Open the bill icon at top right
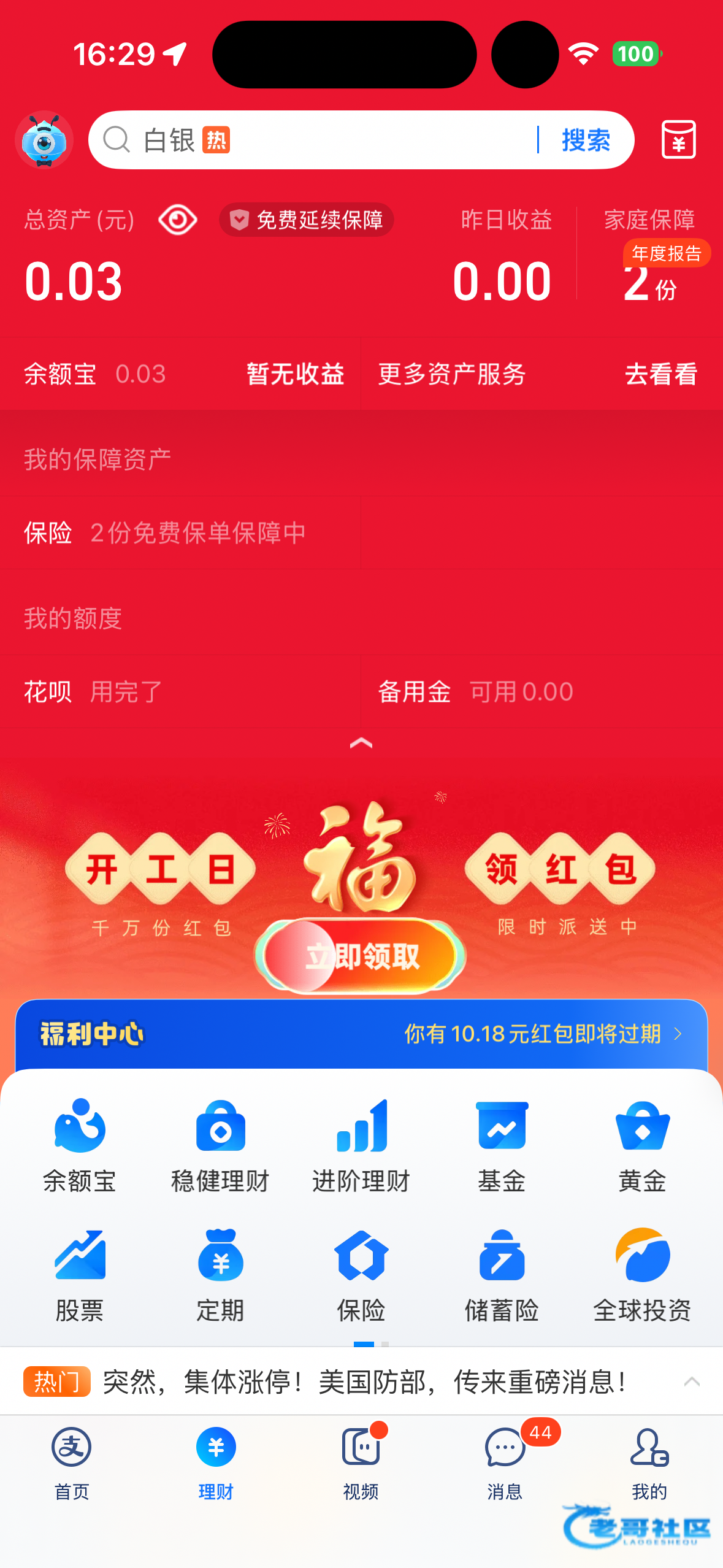The height and width of the screenshot is (1568, 723). [678, 140]
